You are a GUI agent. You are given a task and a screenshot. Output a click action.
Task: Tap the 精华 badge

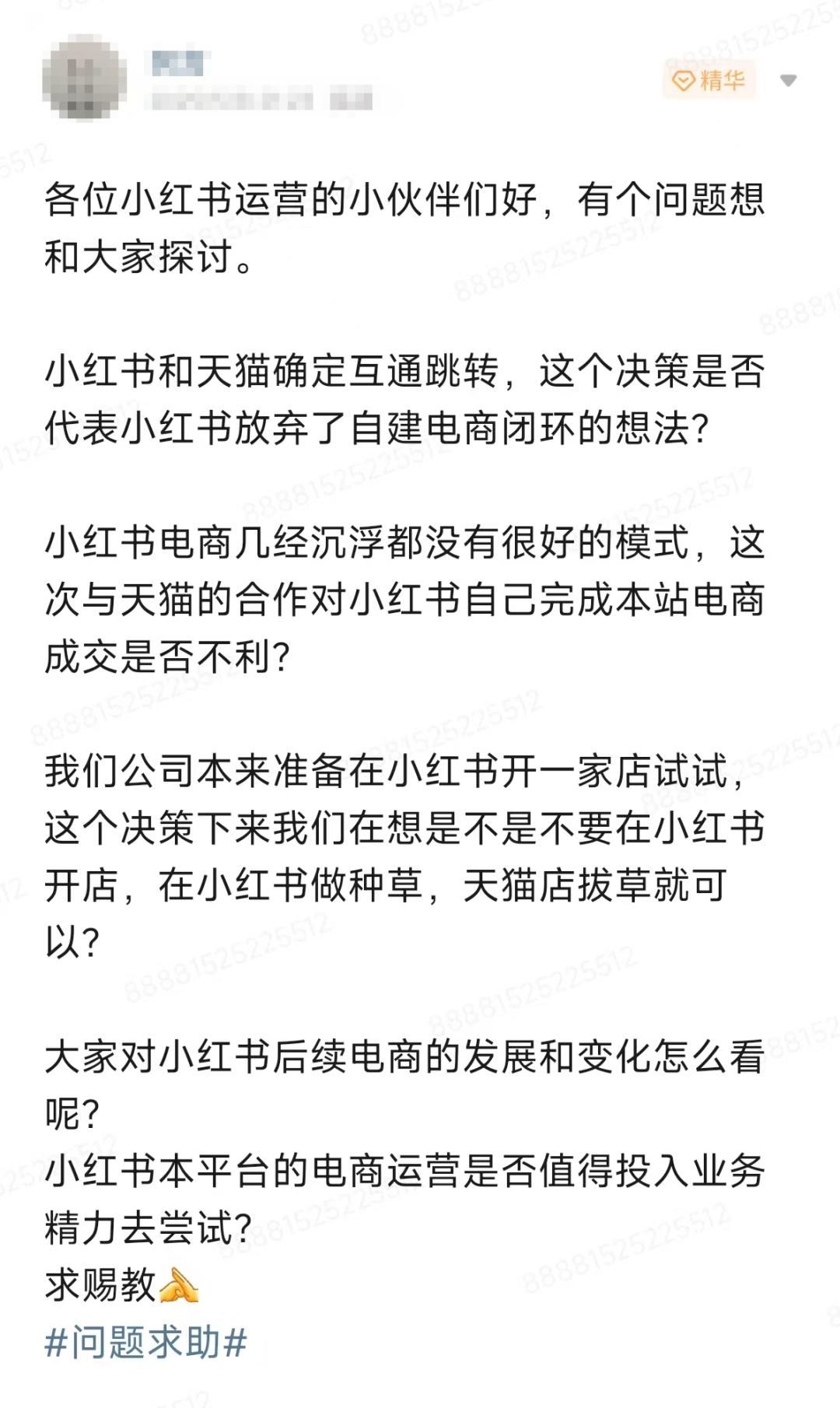pyautogui.click(x=709, y=80)
